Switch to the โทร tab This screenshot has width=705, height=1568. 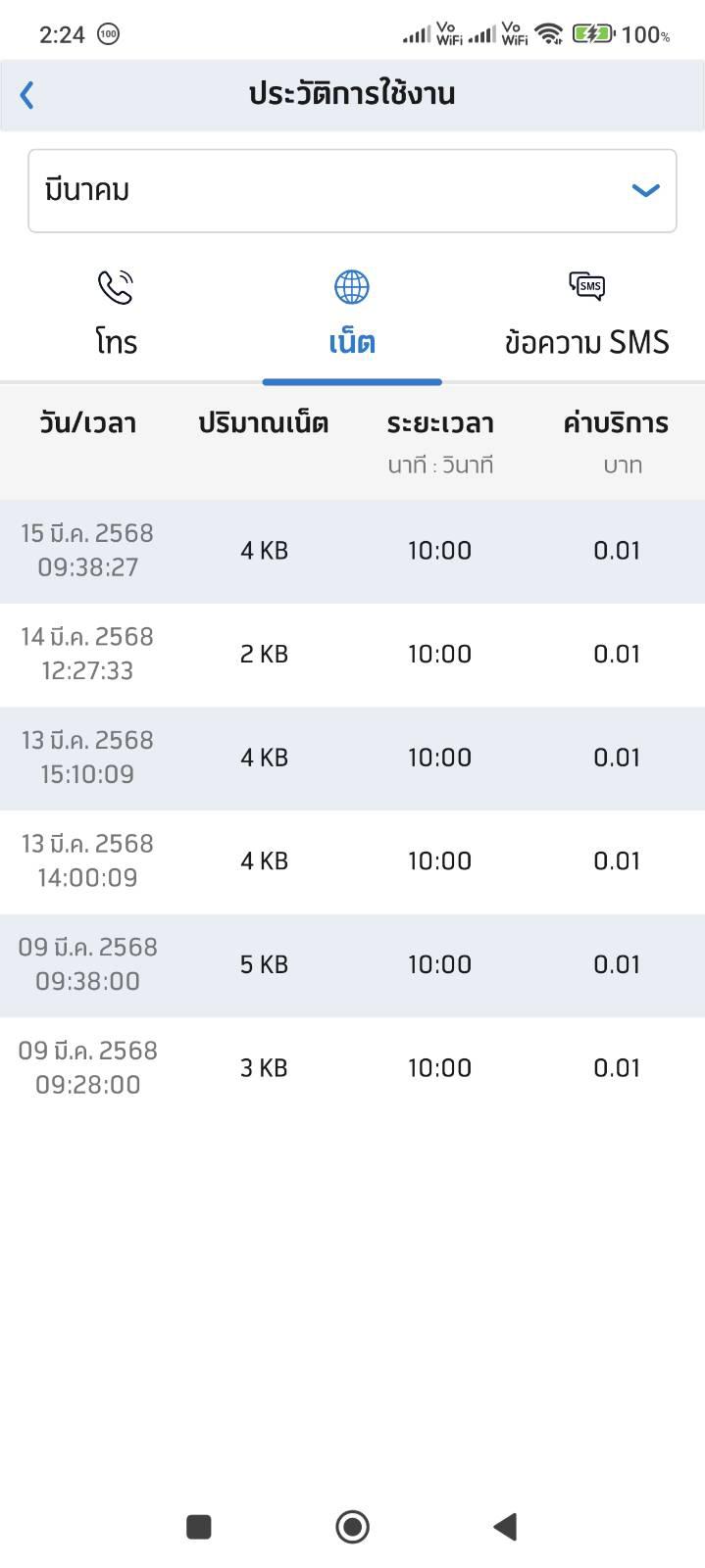click(117, 316)
